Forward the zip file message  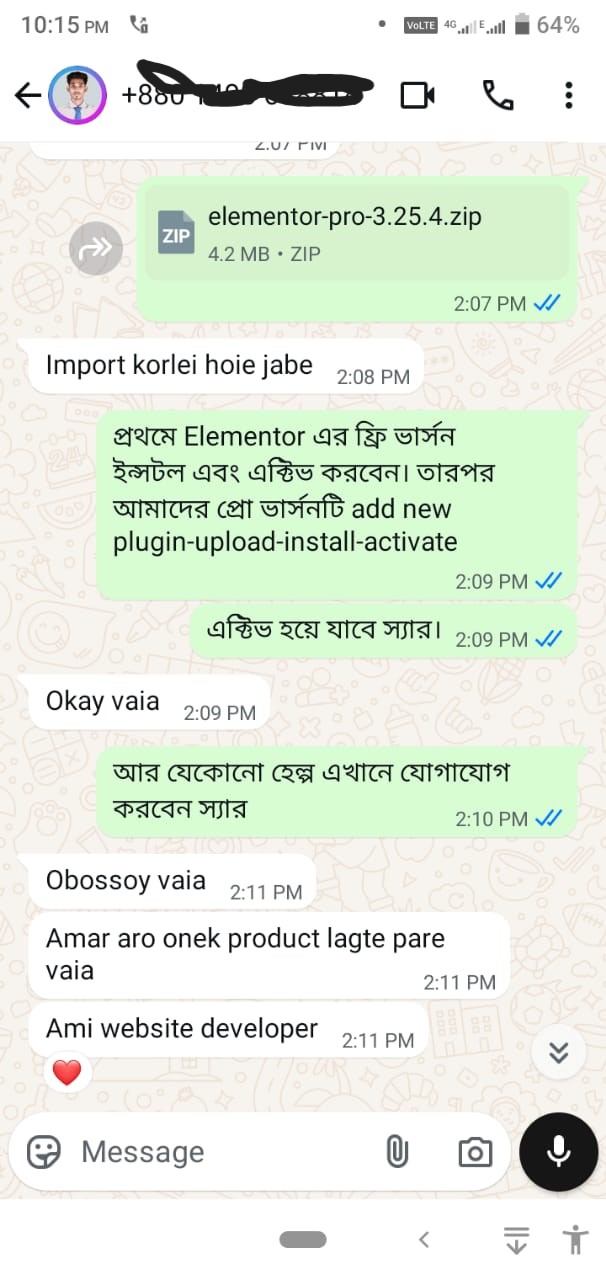tap(97, 248)
